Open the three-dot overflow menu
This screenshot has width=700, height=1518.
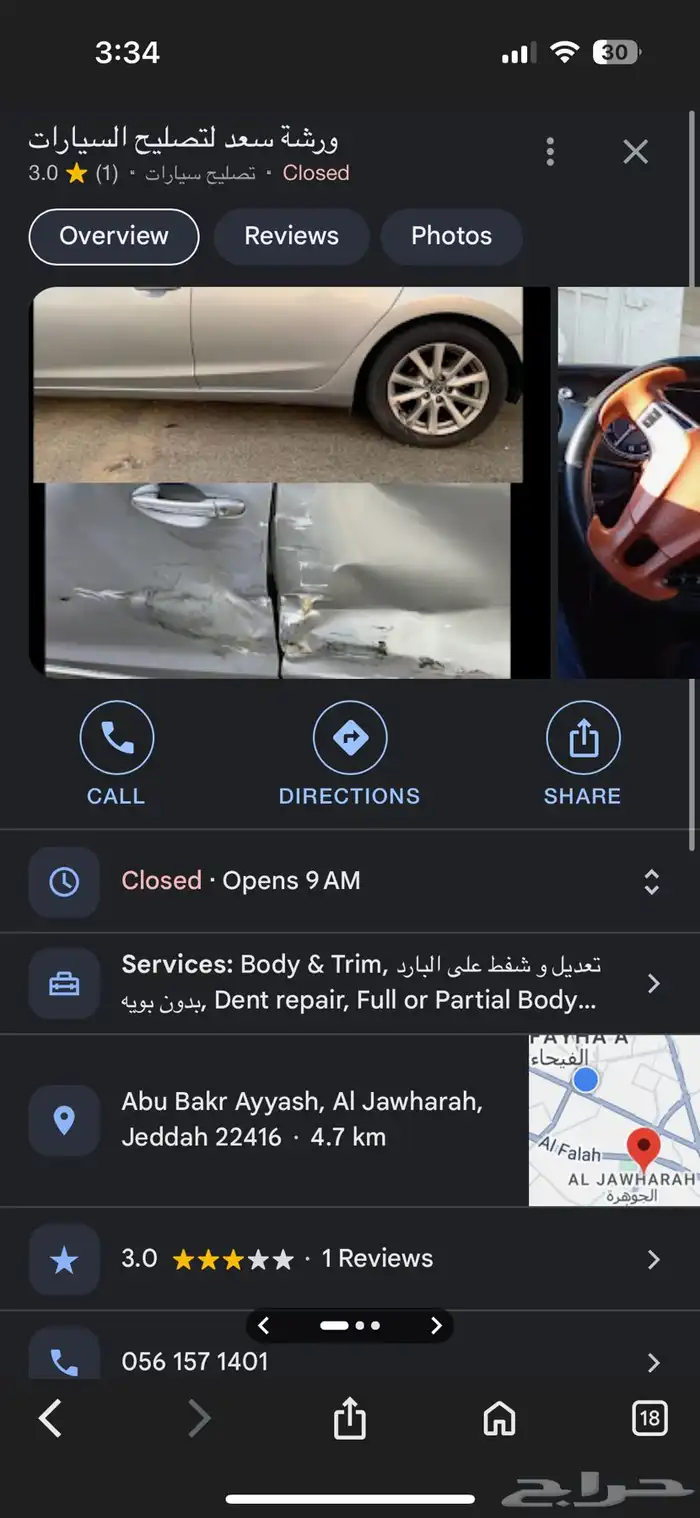coord(550,152)
